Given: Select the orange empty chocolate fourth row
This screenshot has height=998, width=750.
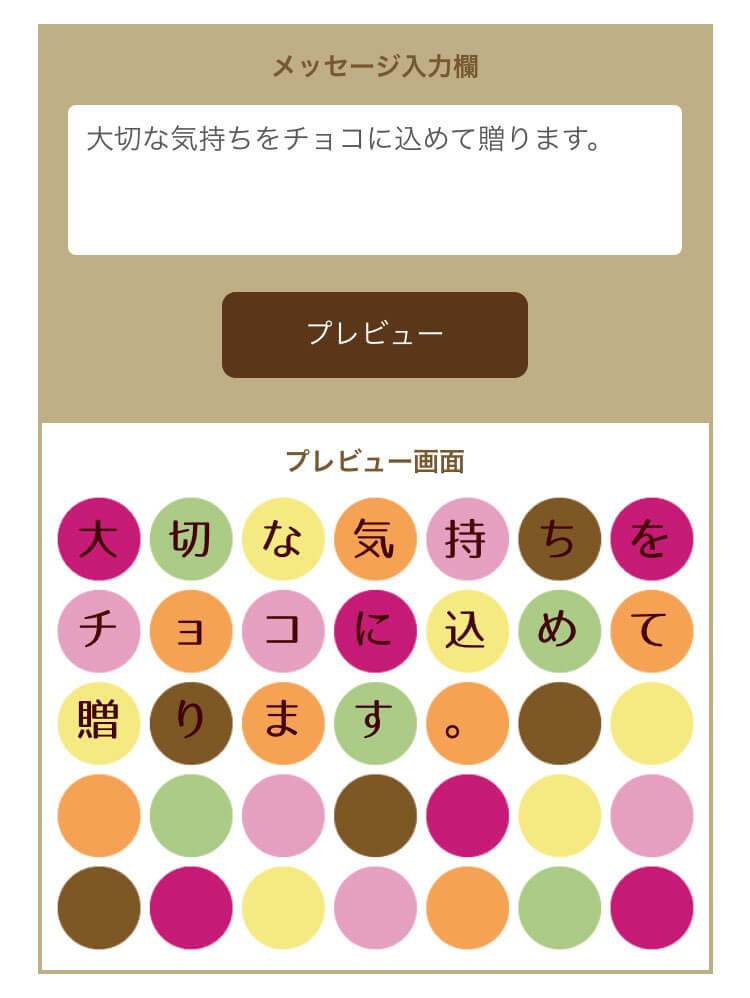Looking at the screenshot, I should tap(98, 816).
